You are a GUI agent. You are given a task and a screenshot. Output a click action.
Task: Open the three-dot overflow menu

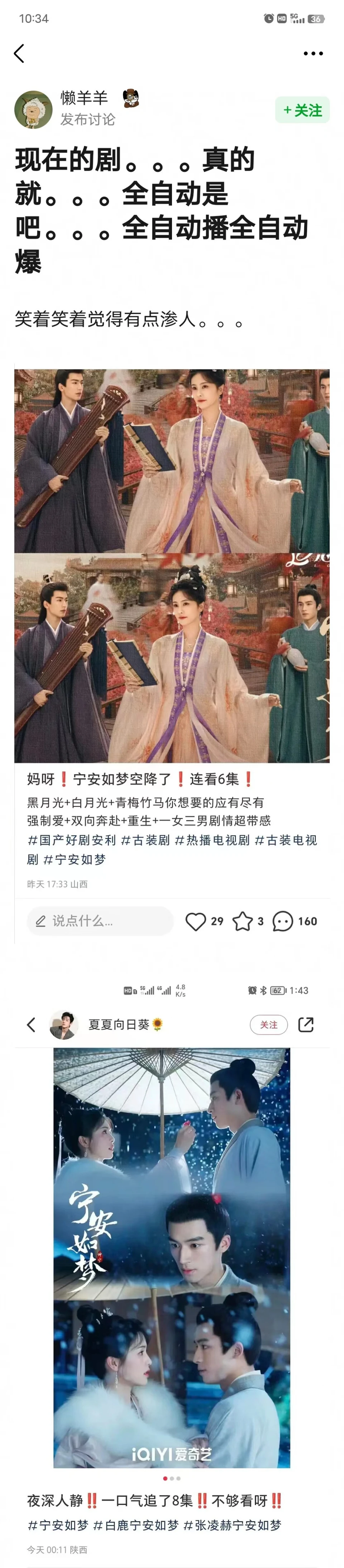313,54
